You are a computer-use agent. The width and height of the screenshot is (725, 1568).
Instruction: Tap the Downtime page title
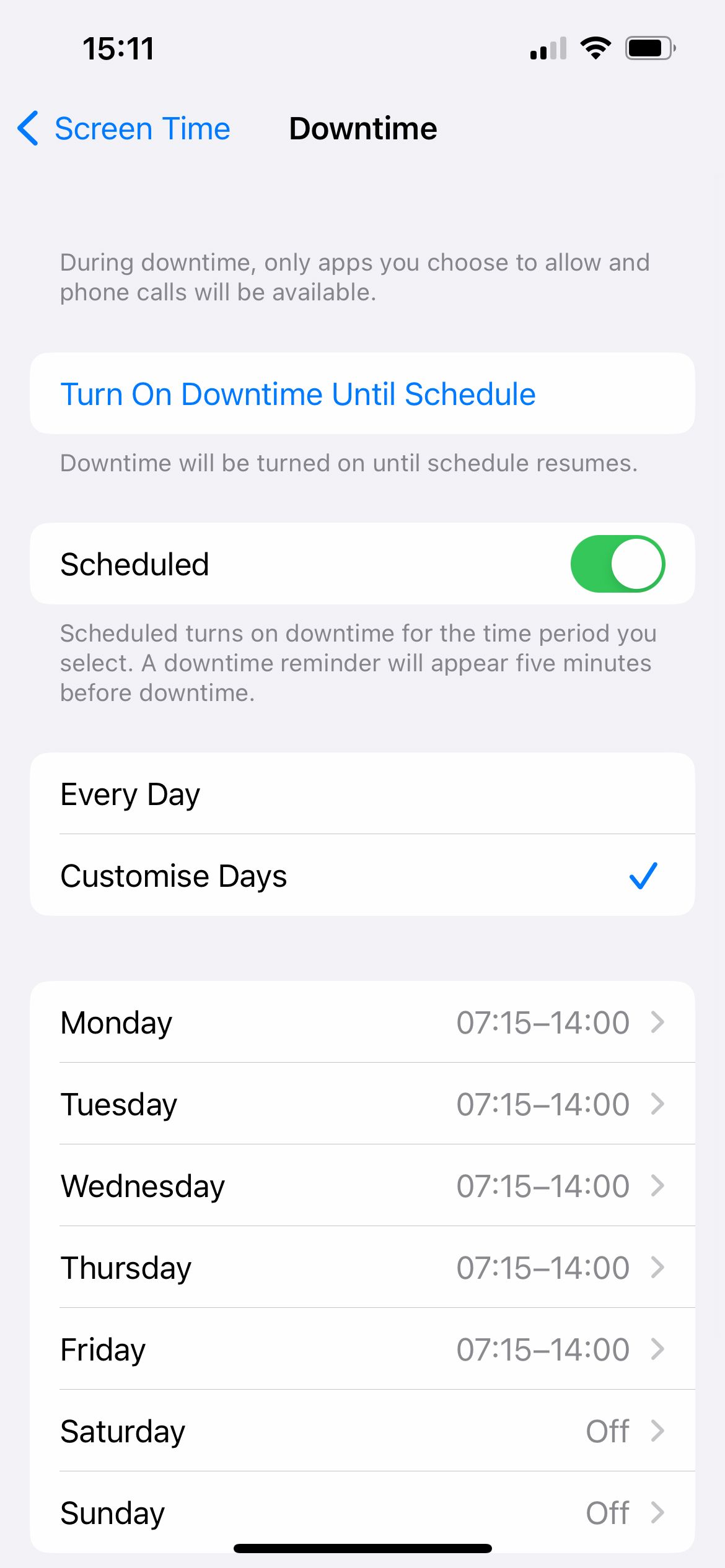click(362, 129)
